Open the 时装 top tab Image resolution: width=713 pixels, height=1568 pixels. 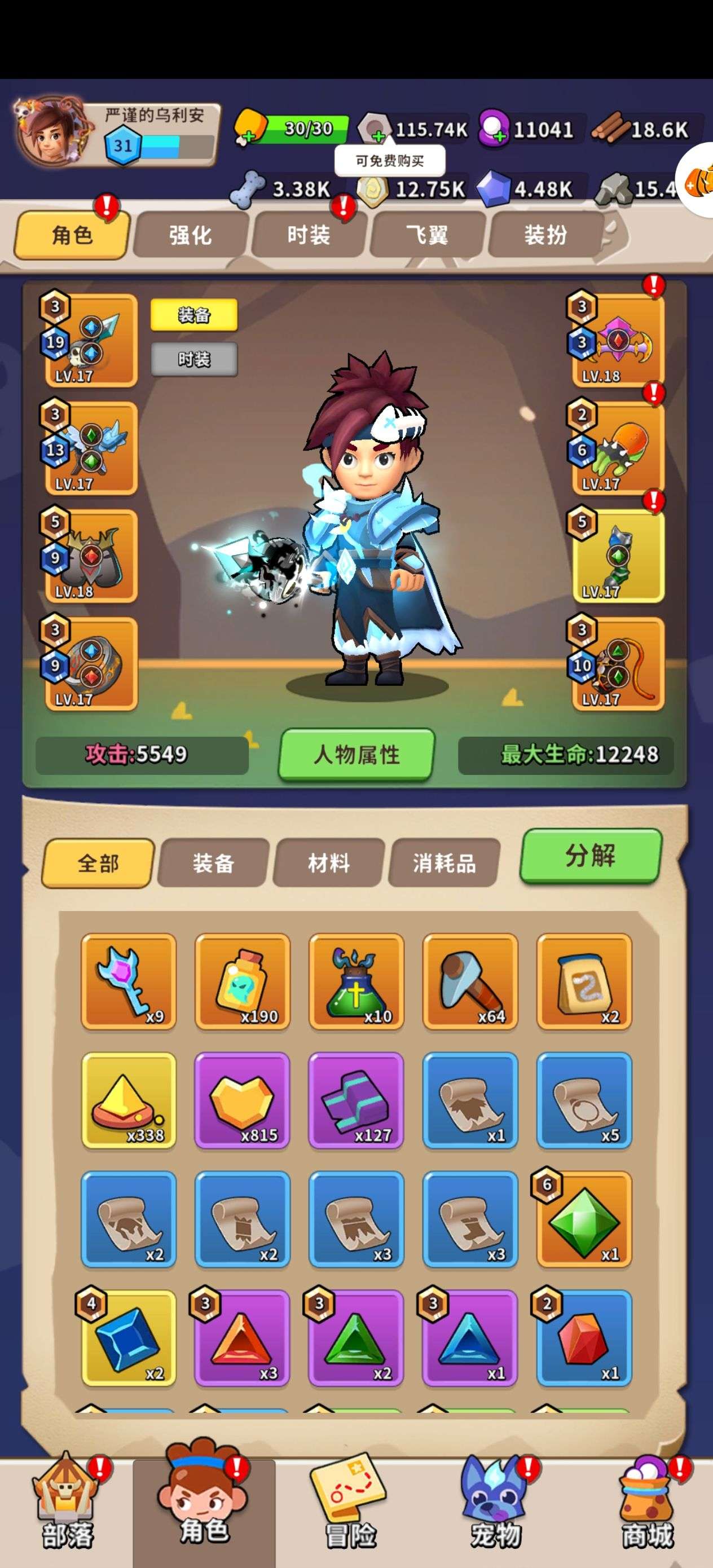tap(309, 235)
